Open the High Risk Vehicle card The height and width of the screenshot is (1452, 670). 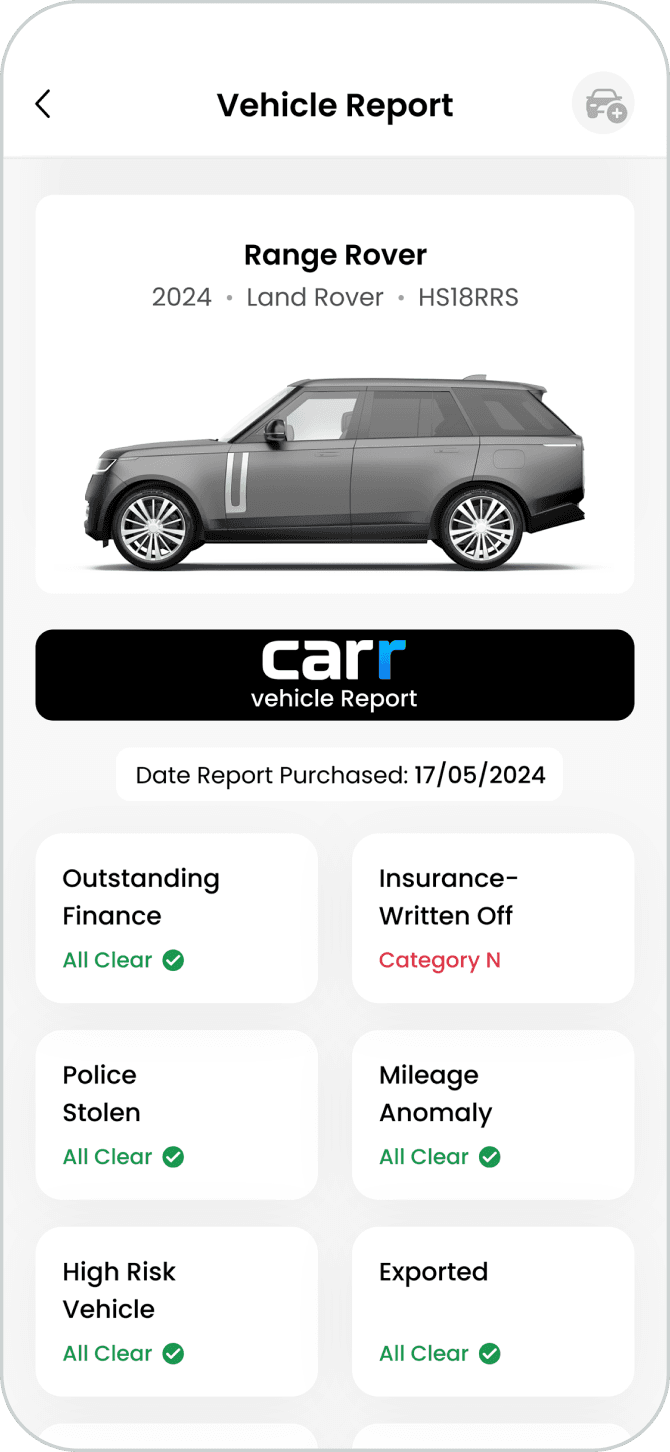click(x=176, y=1311)
